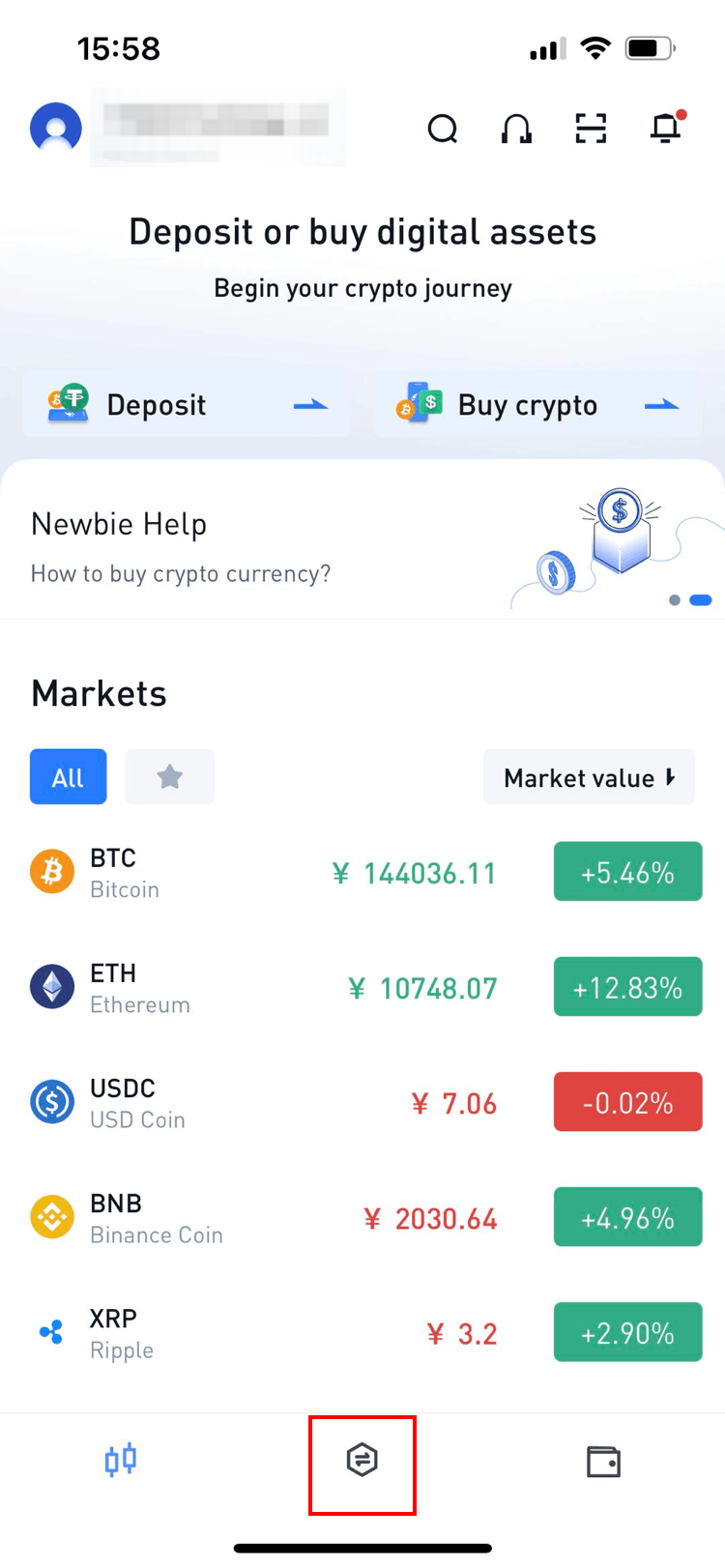Open the XRP Ripple market row
The width and height of the screenshot is (725, 1568).
[x=362, y=1332]
